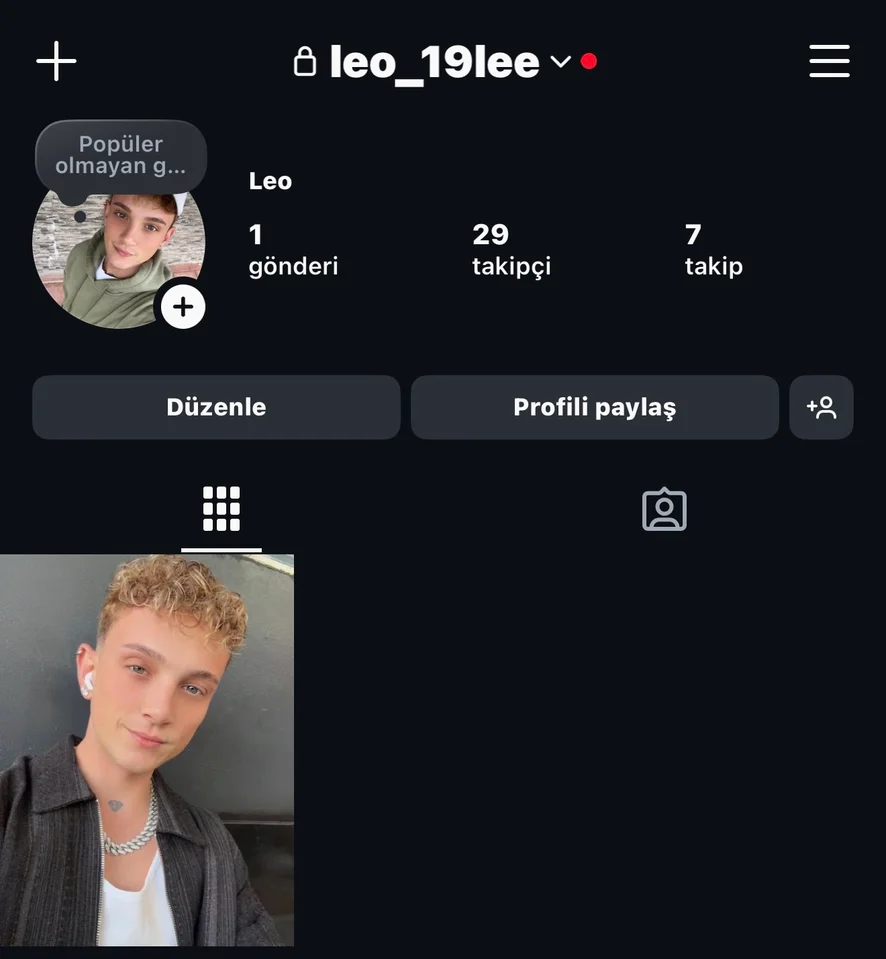Open the 7 takip following list
This screenshot has width=886, height=959.
713,250
